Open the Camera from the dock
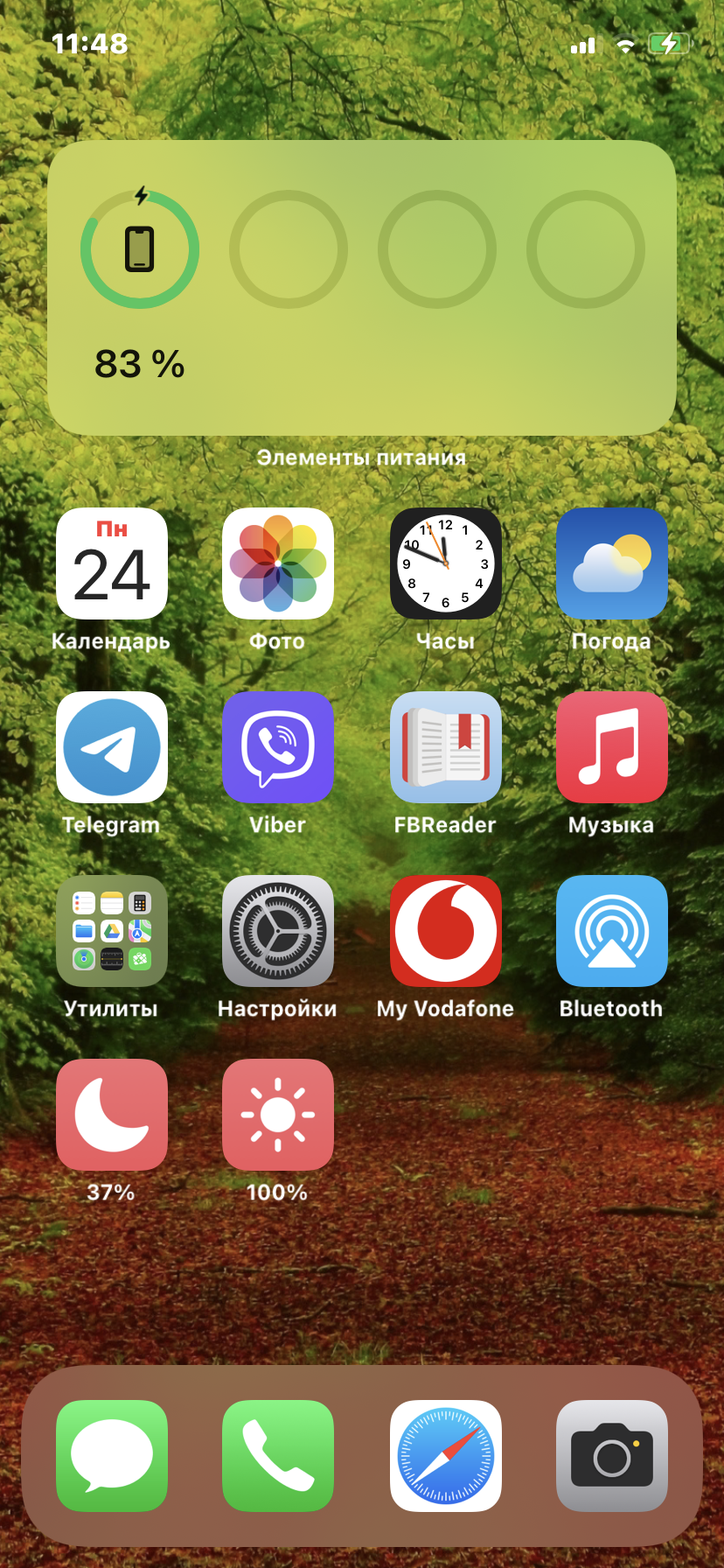The width and height of the screenshot is (724, 1568). (x=611, y=1456)
